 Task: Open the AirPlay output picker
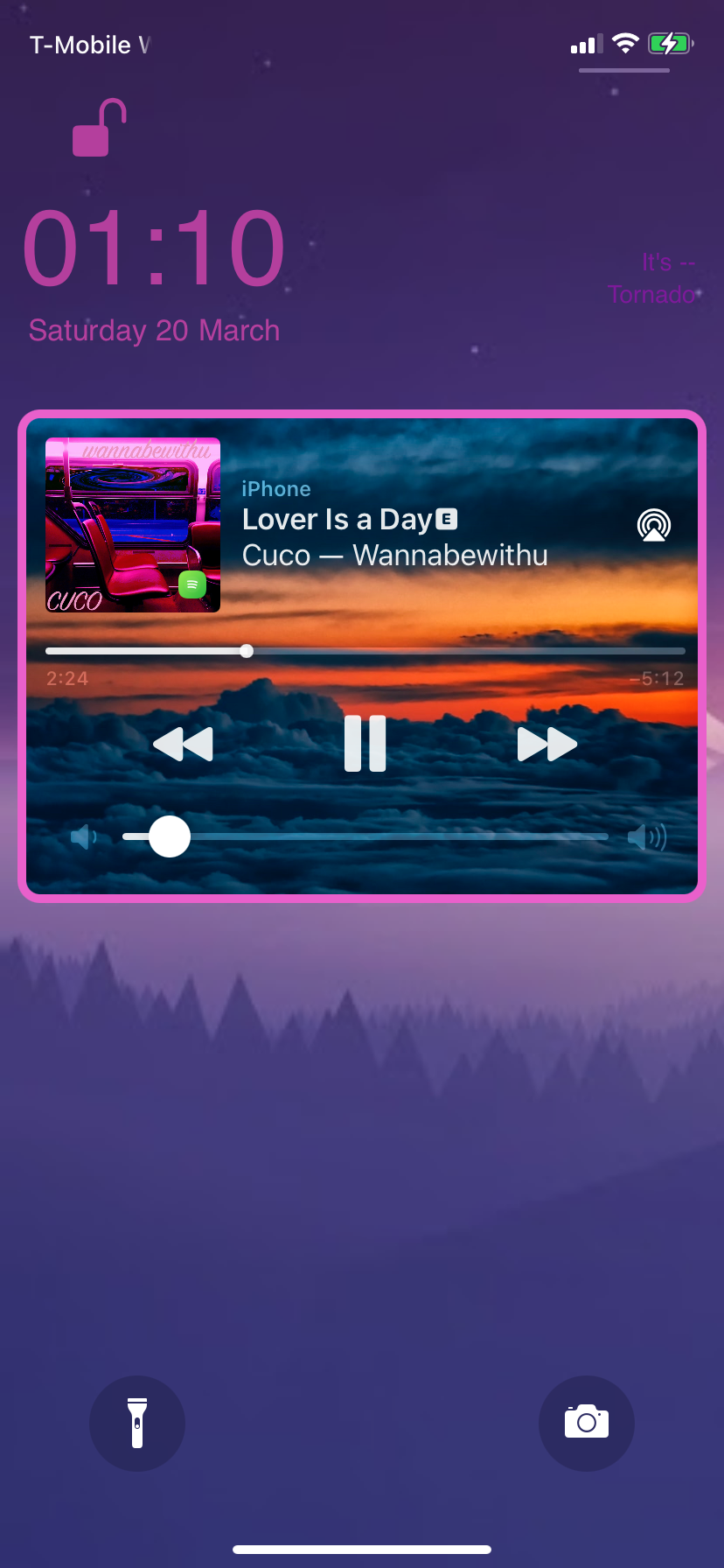(653, 525)
